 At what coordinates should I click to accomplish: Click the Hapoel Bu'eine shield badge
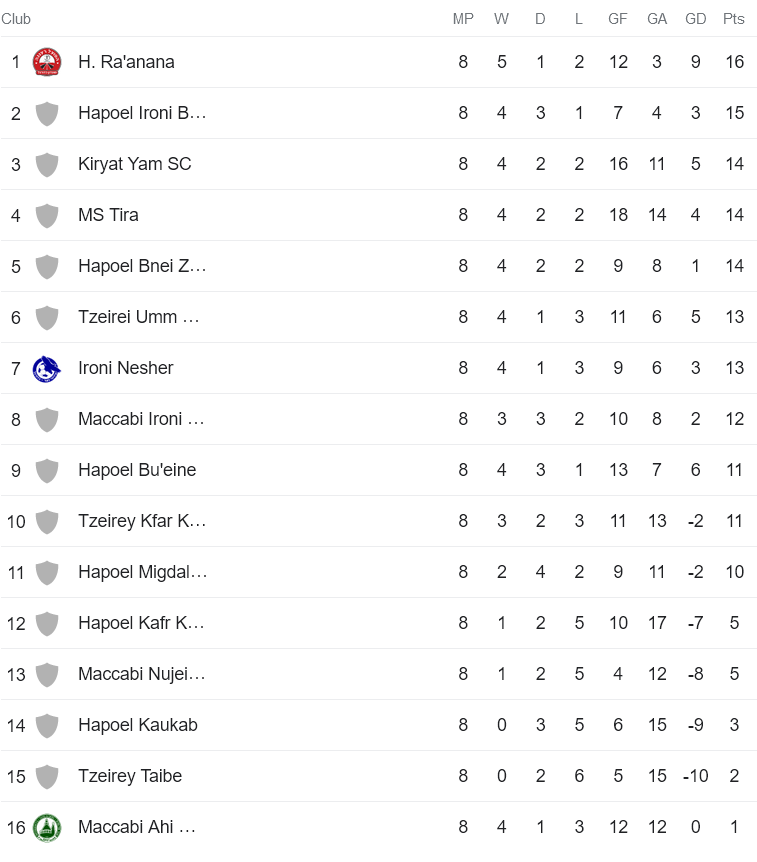[x=47, y=469]
